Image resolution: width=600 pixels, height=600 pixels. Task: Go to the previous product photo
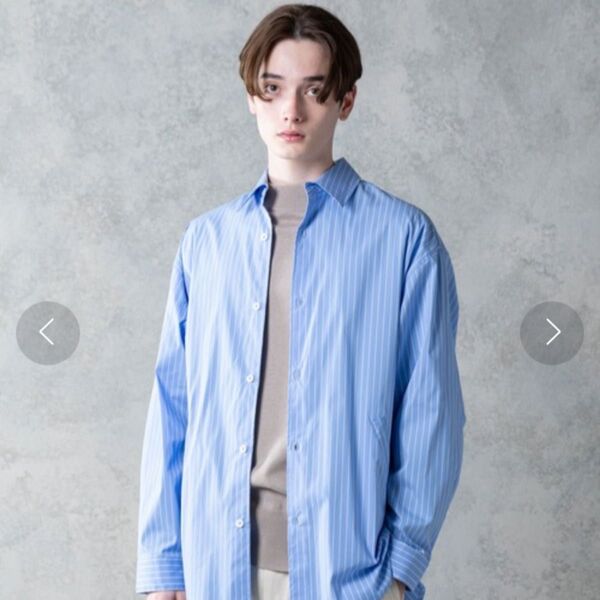47,332
